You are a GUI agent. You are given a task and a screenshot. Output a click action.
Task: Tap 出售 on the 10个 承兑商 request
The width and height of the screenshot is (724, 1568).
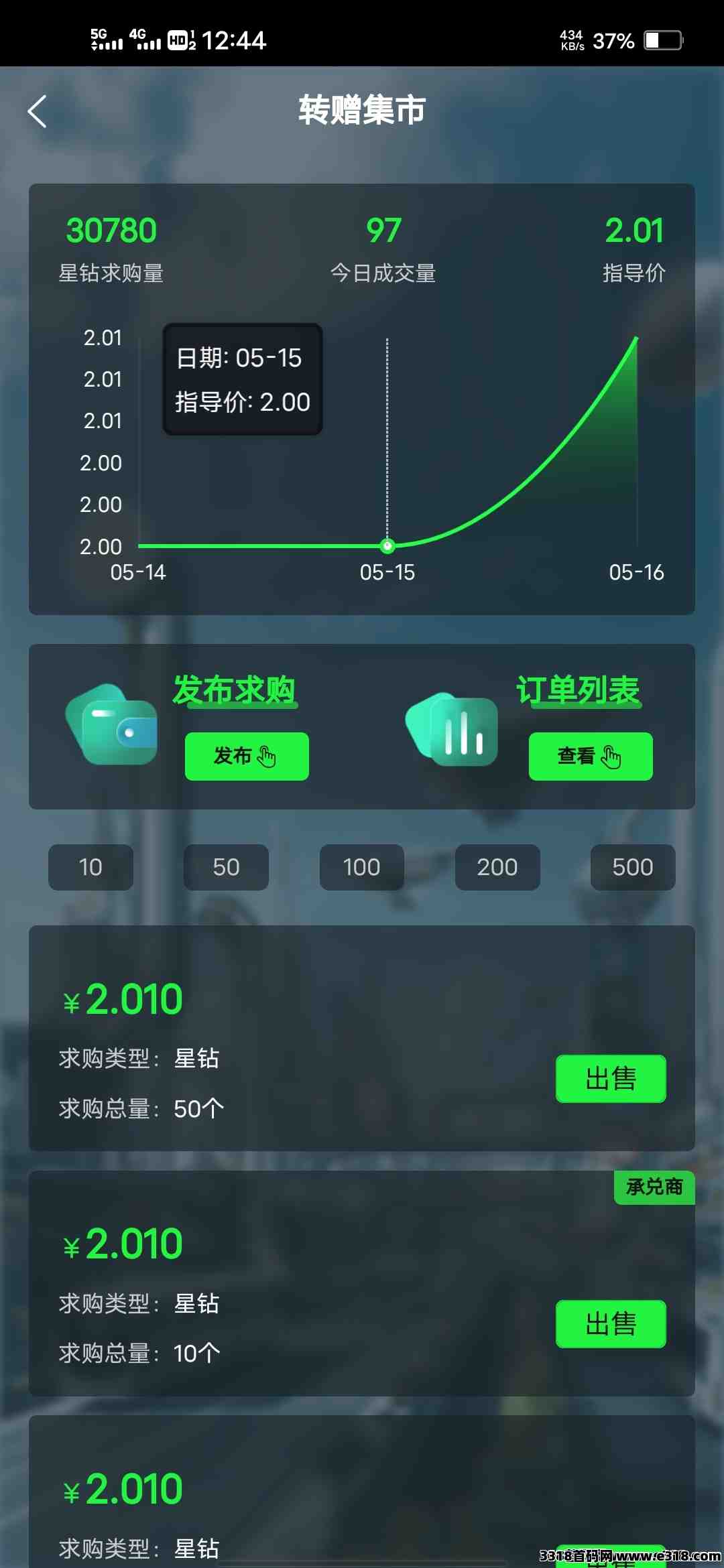tap(610, 1324)
